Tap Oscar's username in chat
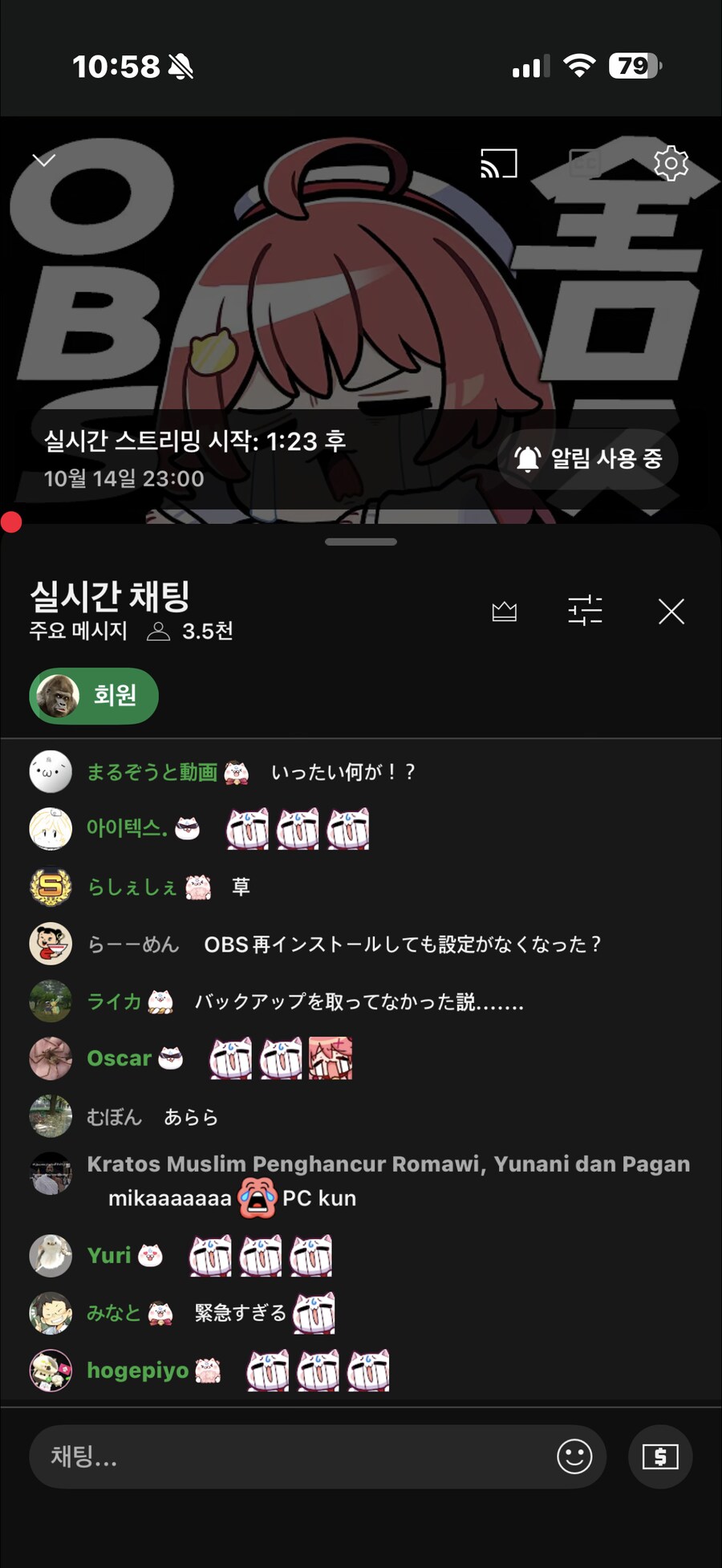This screenshot has height=1568, width=722. coord(120,1058)
